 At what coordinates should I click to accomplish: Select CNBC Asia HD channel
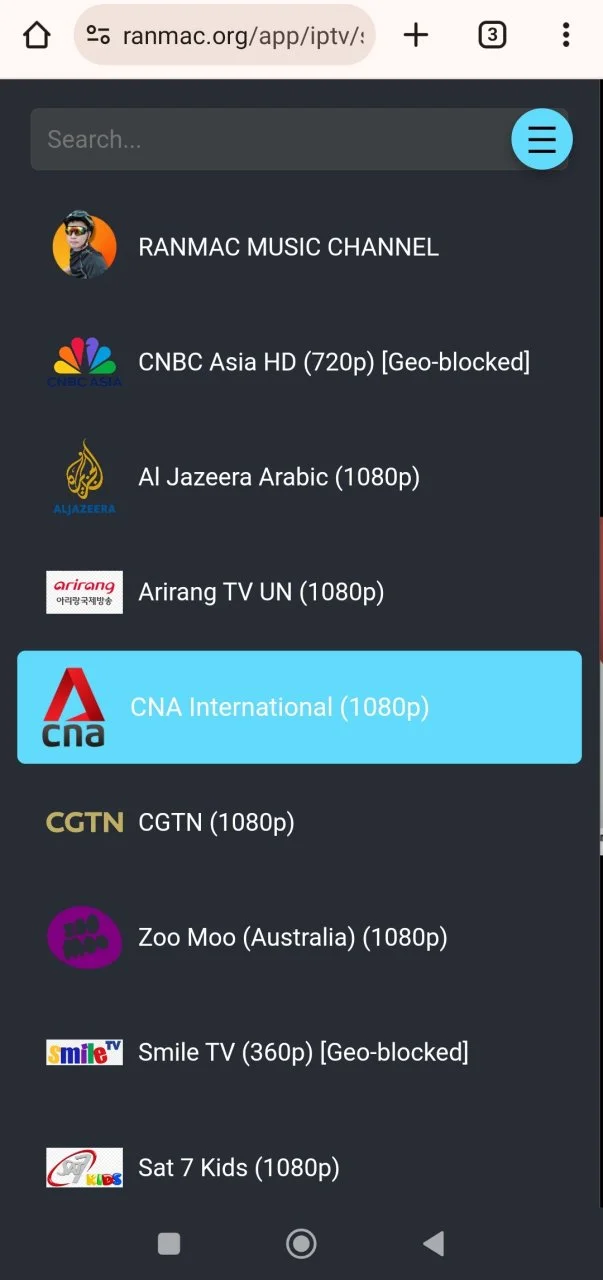(299, 362)
